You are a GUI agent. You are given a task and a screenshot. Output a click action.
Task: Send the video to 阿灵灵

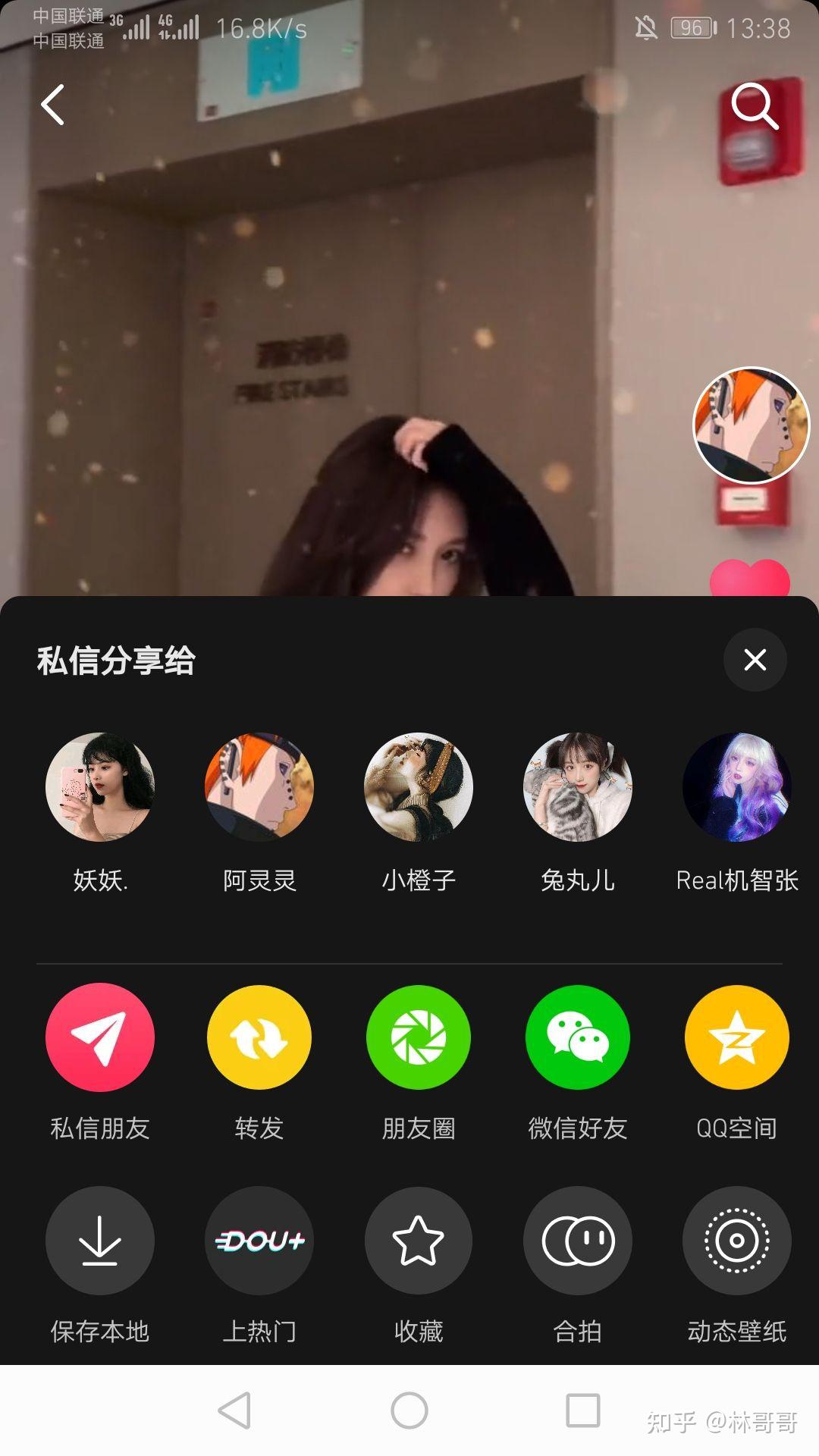[x=259, y=787]
